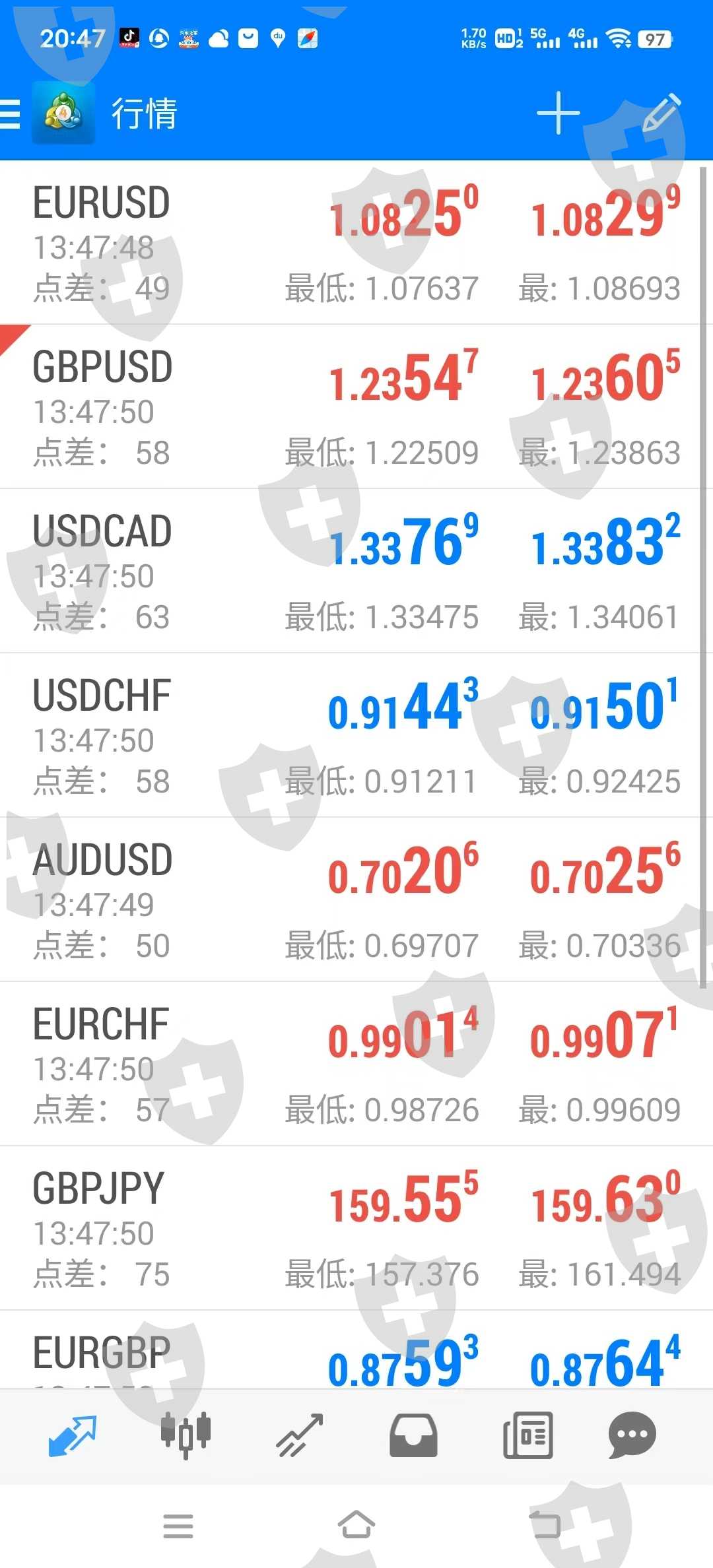Image resolution: width=713 pixels, height=1568 pixels.
Task: Select the USDCHF quote row
Action: (x=356, y=736)
